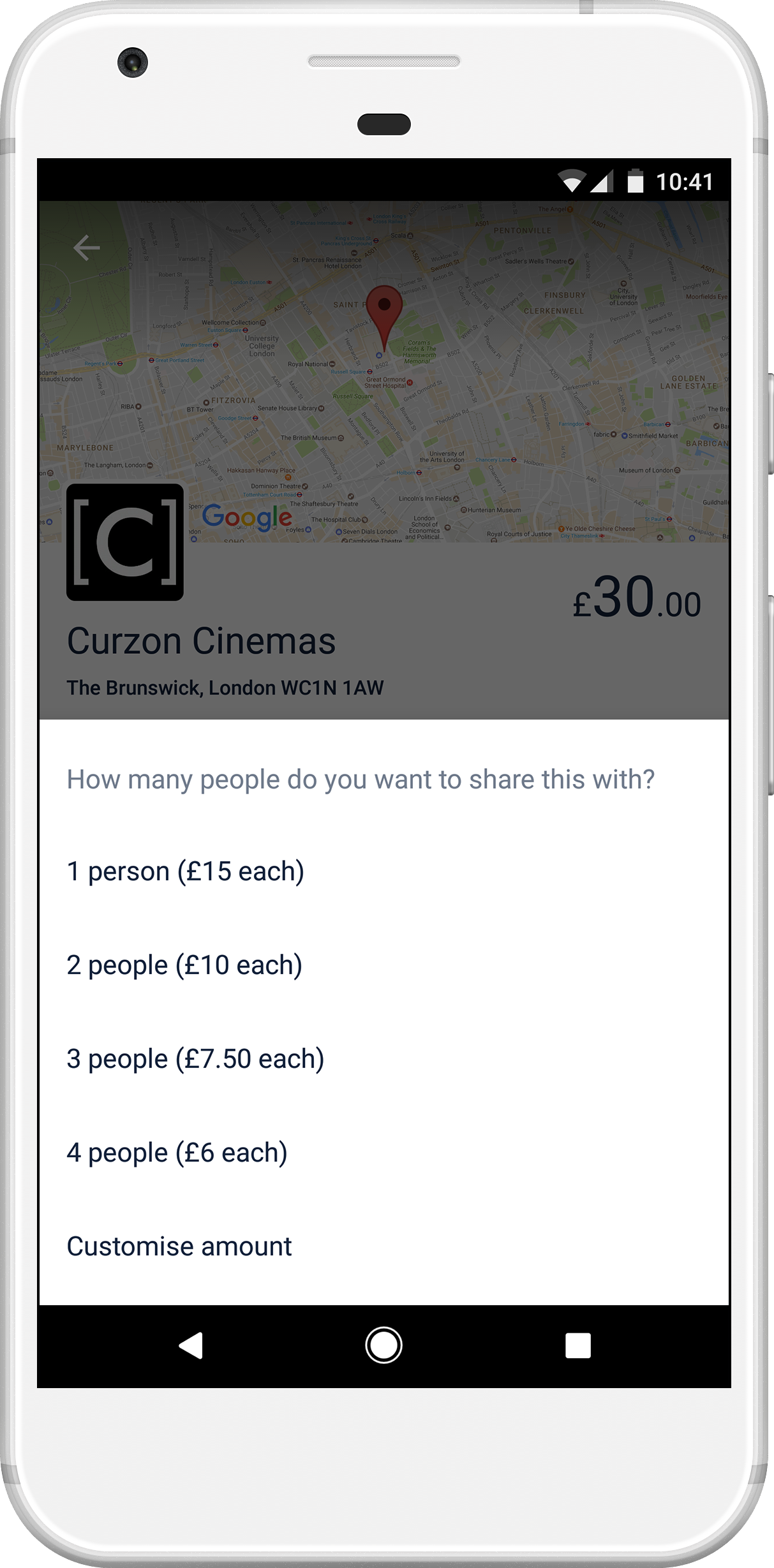Tap the system back triangle
This screenshot has height=1568, width=774.
coord(191,1345)
